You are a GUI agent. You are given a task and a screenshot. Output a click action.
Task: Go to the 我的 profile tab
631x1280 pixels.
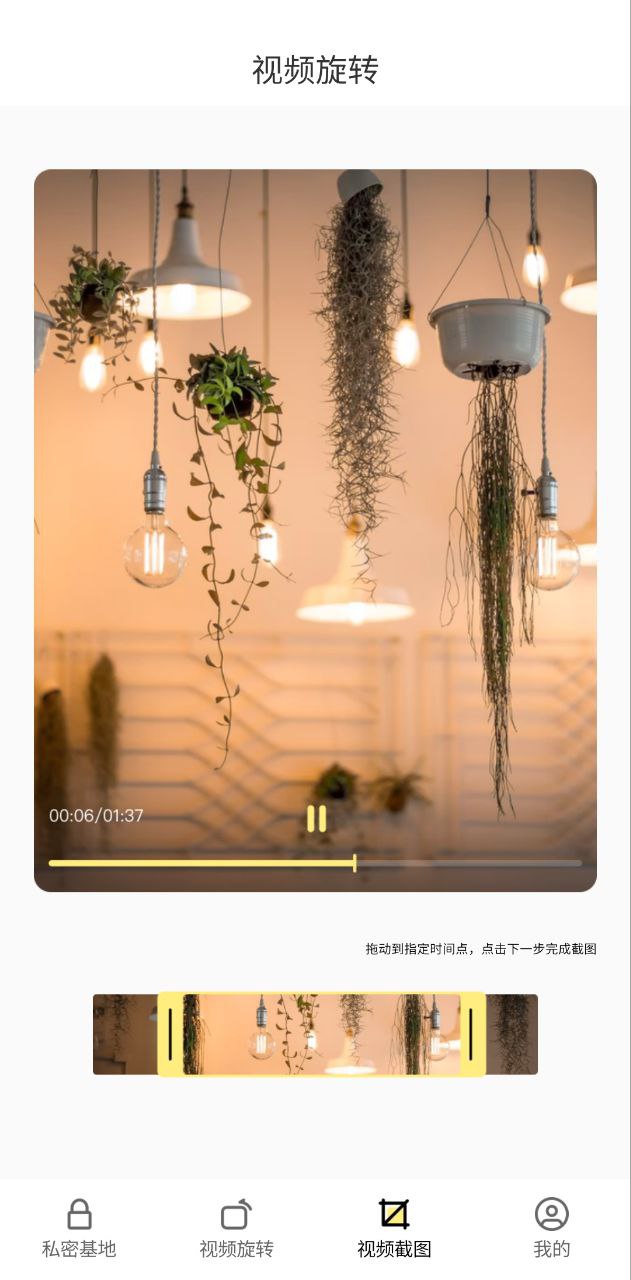(x=551, y=1228)
